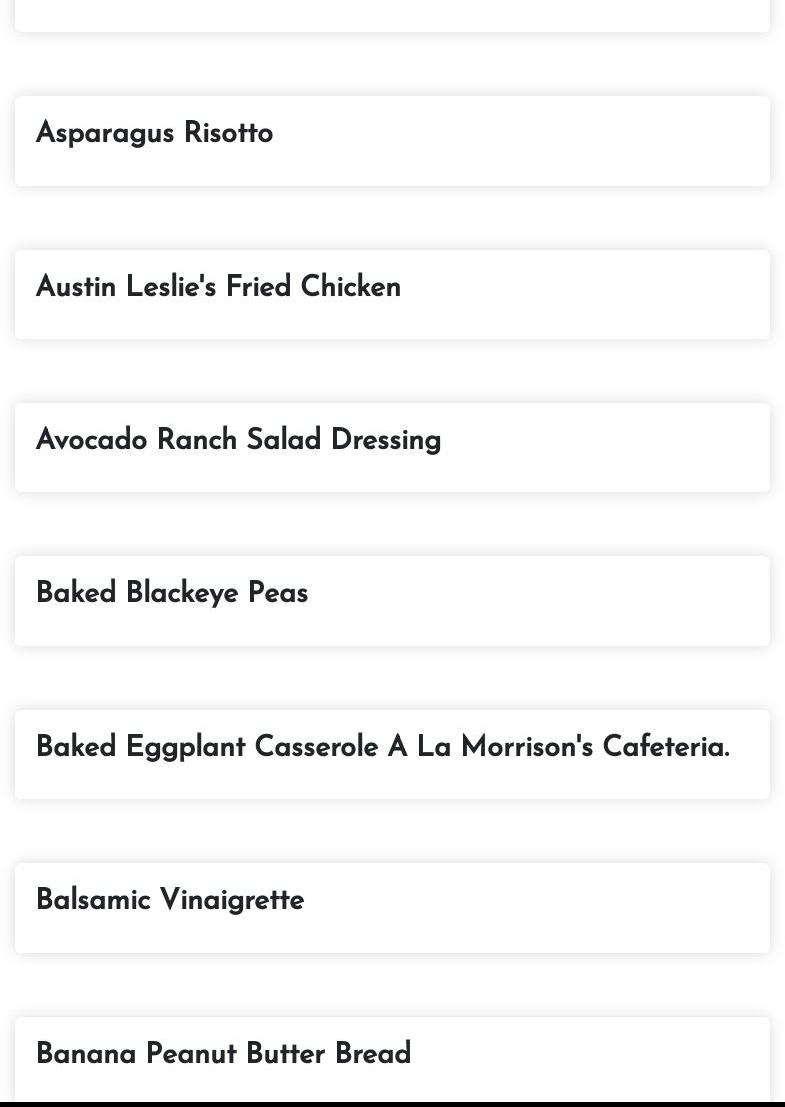Open the Asparagus Risotto recipe
This screenshot has height=1107, width=785.
155,134
